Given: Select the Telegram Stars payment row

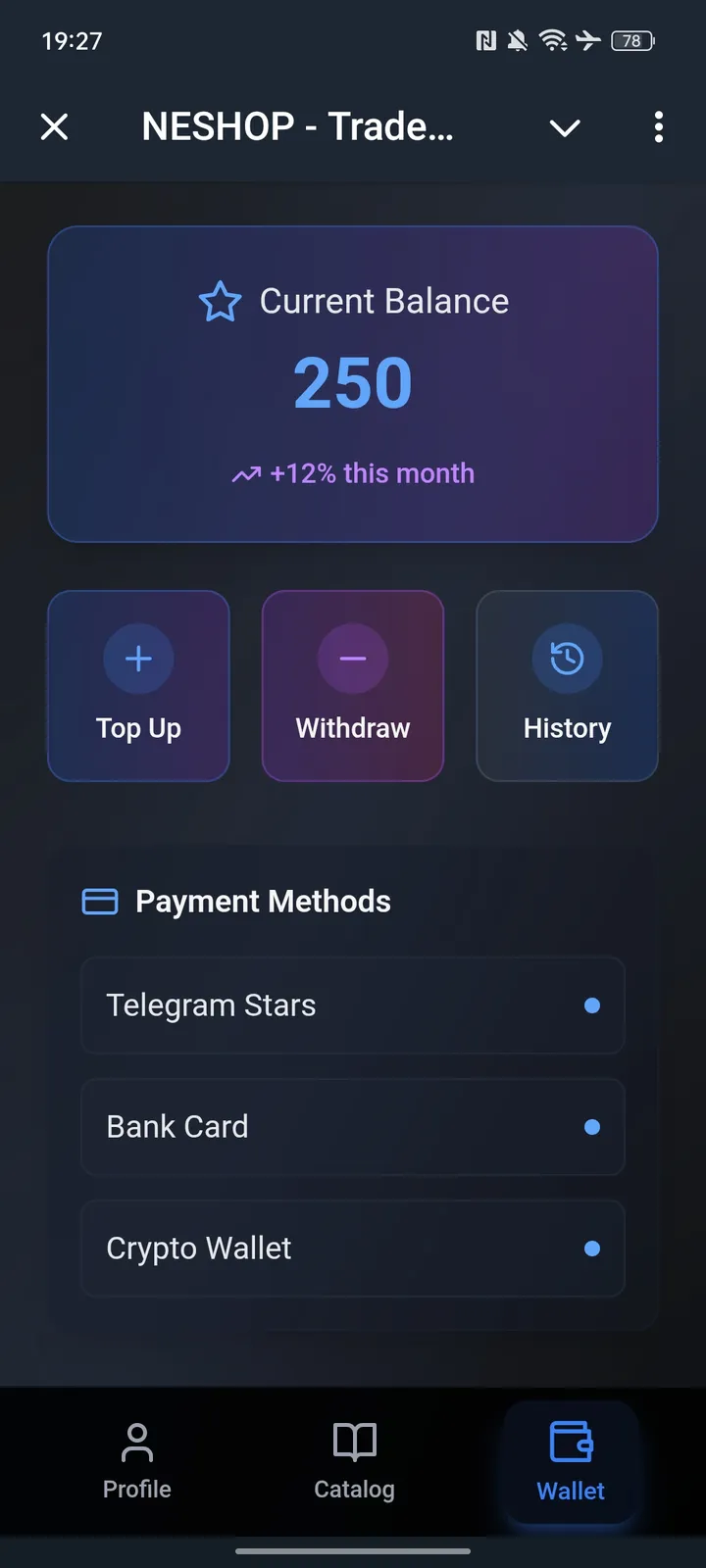Looking at the screenshot, I should point(353,1005).
